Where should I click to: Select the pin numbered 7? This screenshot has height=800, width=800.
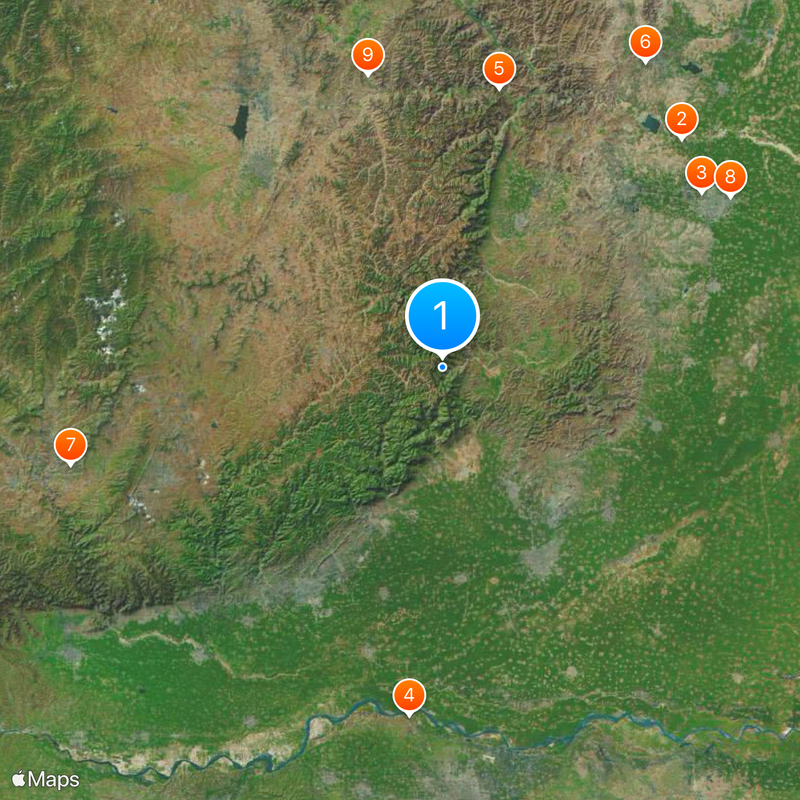pos(70,444)
